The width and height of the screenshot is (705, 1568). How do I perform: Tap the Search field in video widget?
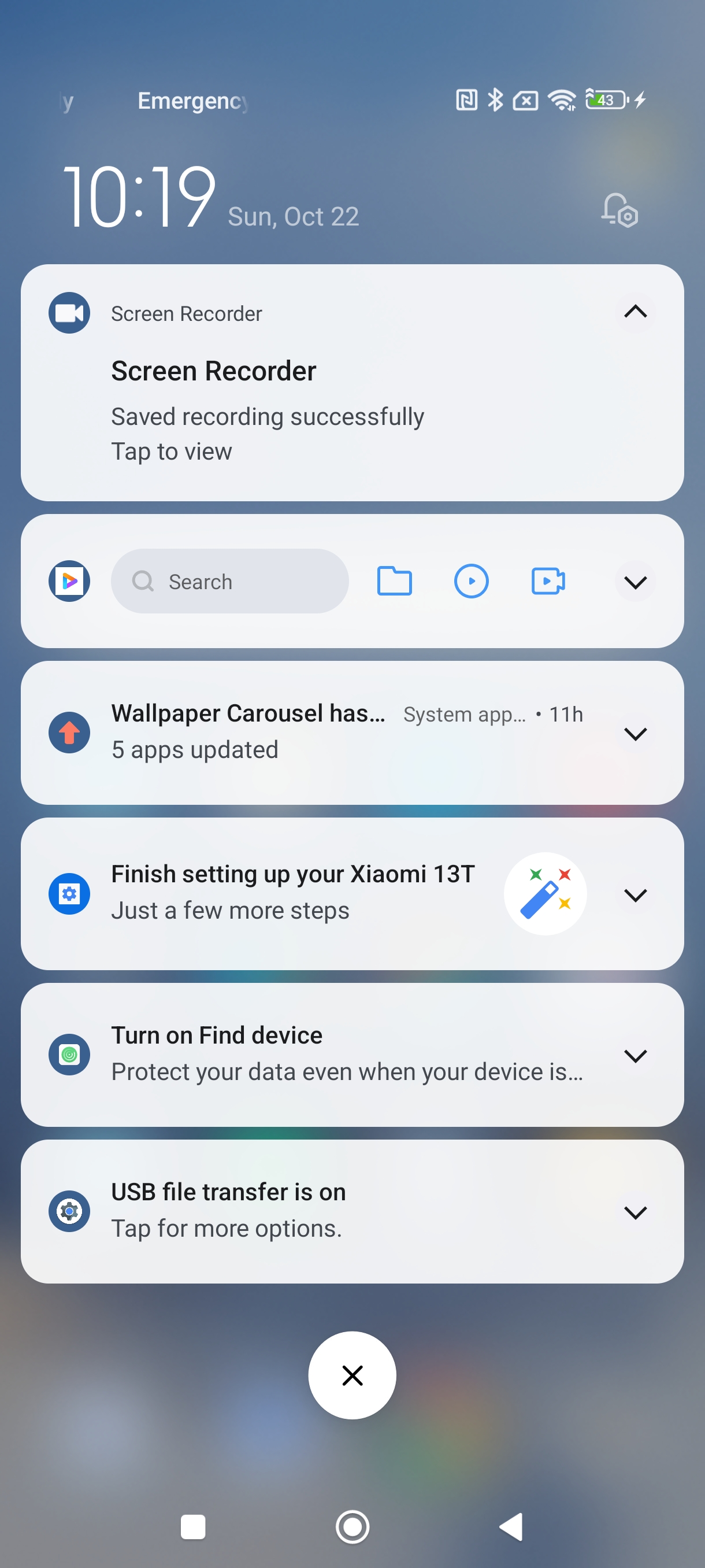[x=230, y=581]
